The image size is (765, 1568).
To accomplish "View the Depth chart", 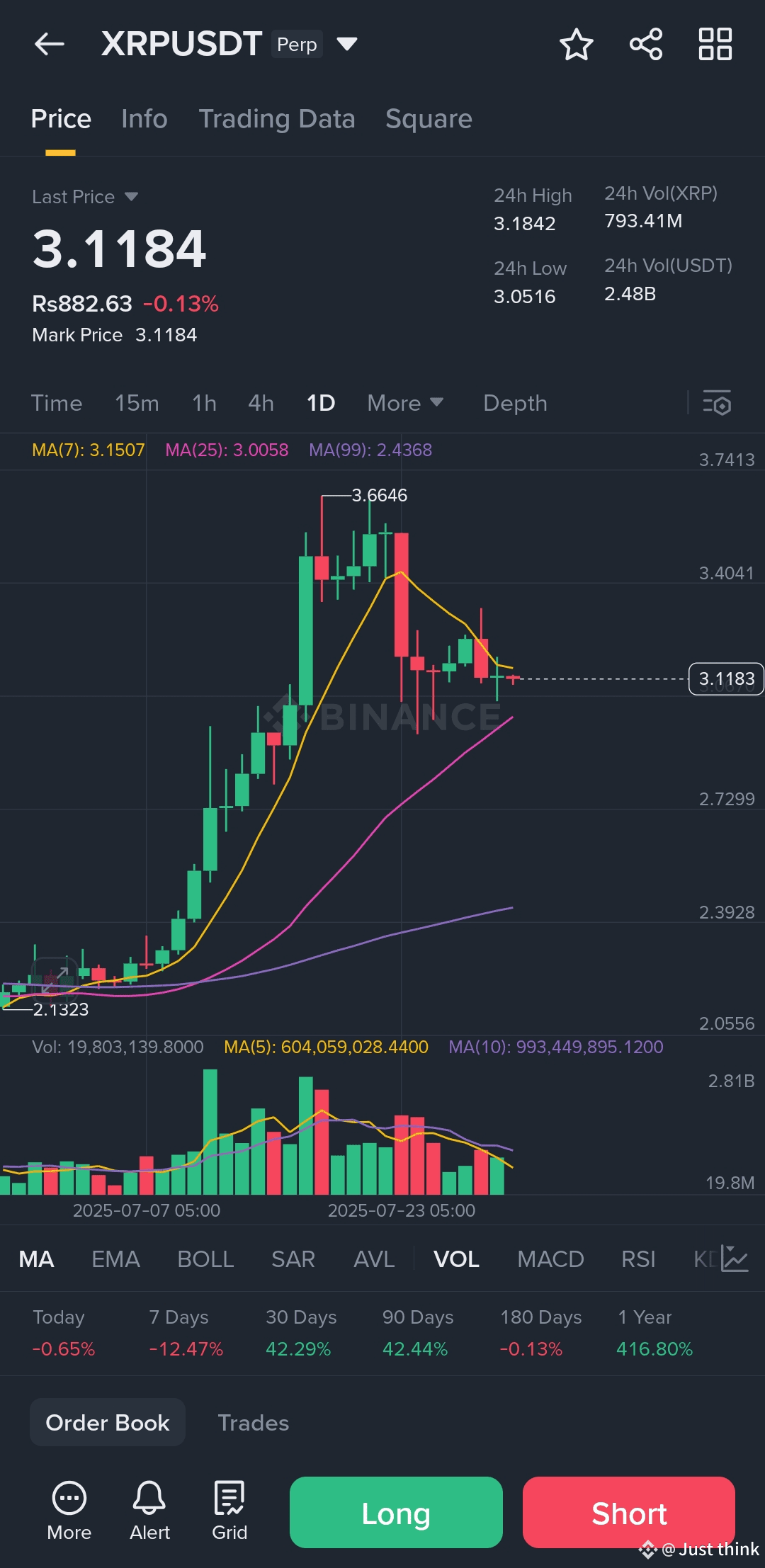I will click(515, 403).
